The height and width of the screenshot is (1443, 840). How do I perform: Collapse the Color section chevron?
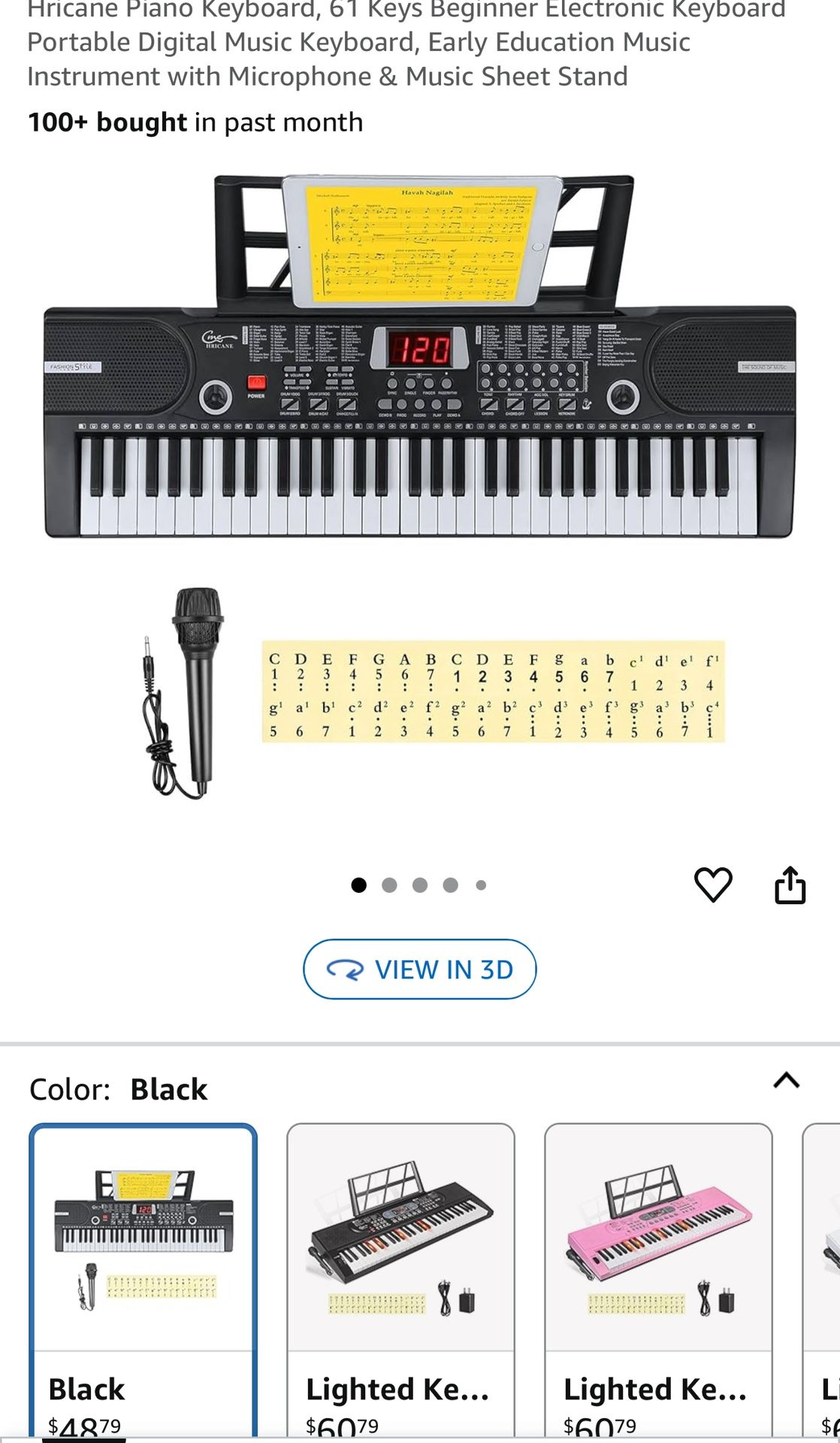786,1081
